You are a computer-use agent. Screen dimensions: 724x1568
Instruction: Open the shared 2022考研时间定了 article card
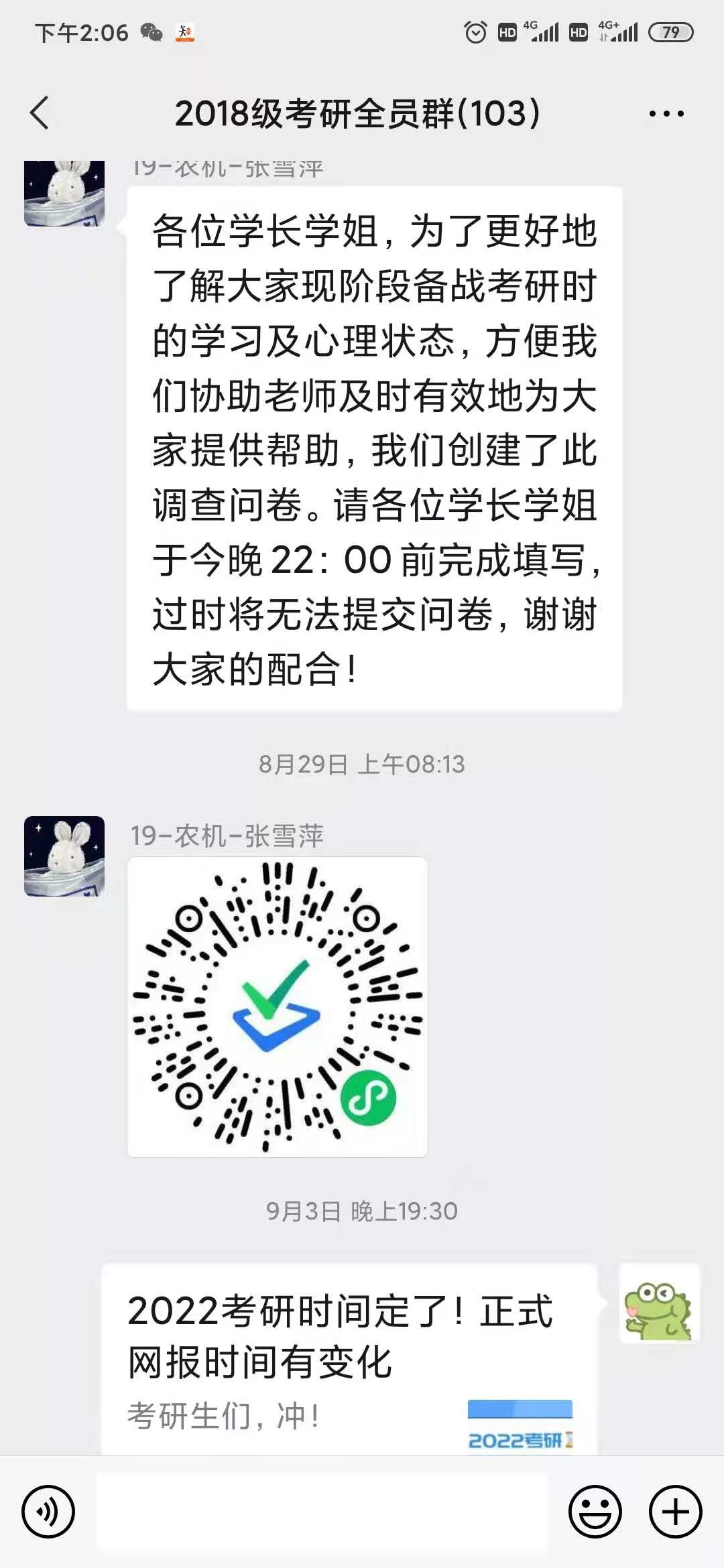click(349, 1360)
